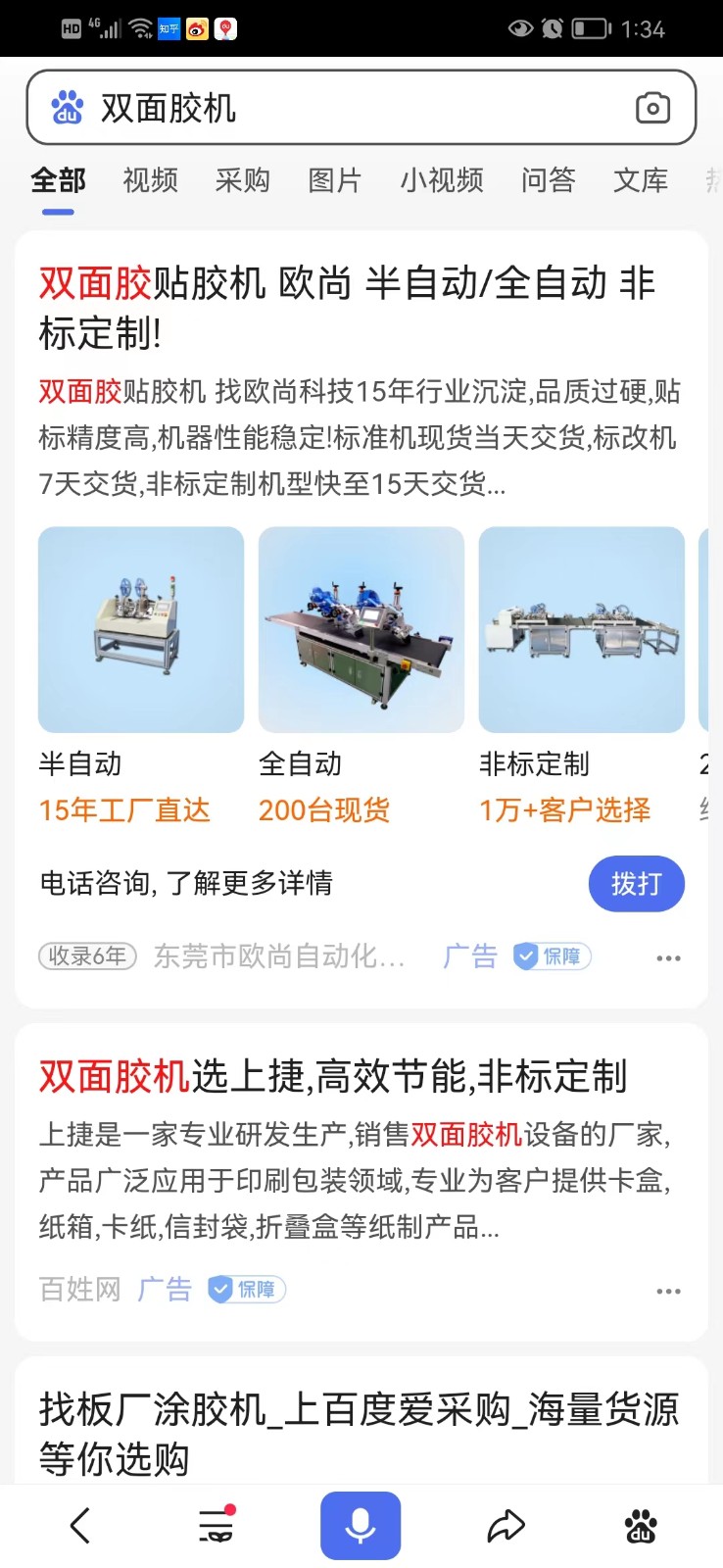
Task: Tap the voice search microphone button
Action: pyautogui.click(x=361, y=1525)
